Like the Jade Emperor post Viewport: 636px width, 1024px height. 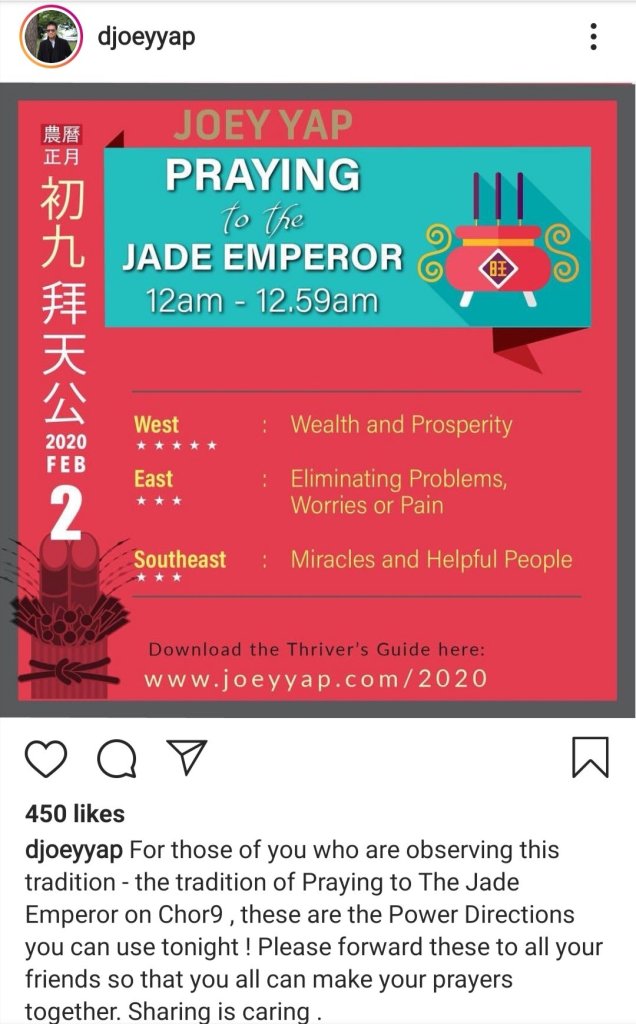46,759
